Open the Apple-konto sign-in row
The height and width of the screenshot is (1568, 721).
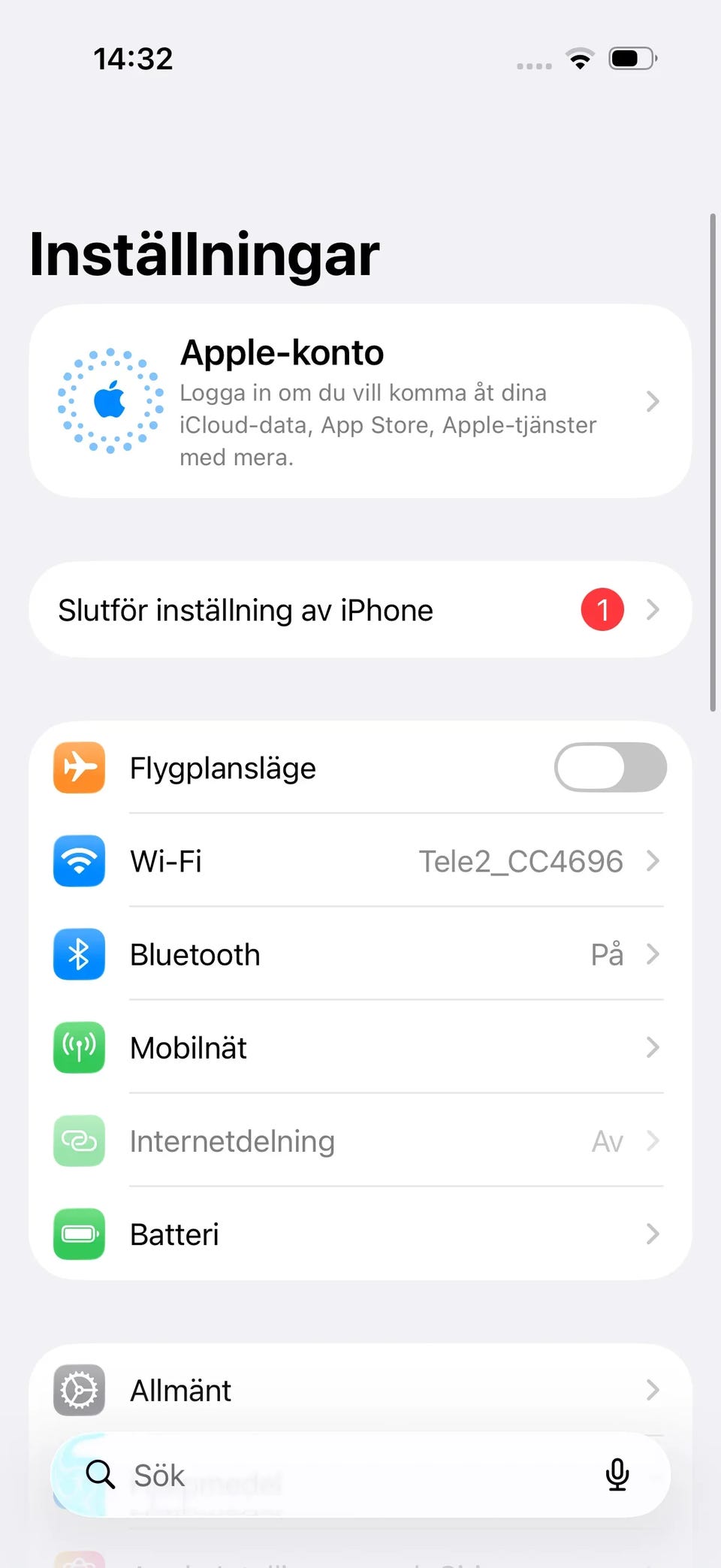click(360, 401)
